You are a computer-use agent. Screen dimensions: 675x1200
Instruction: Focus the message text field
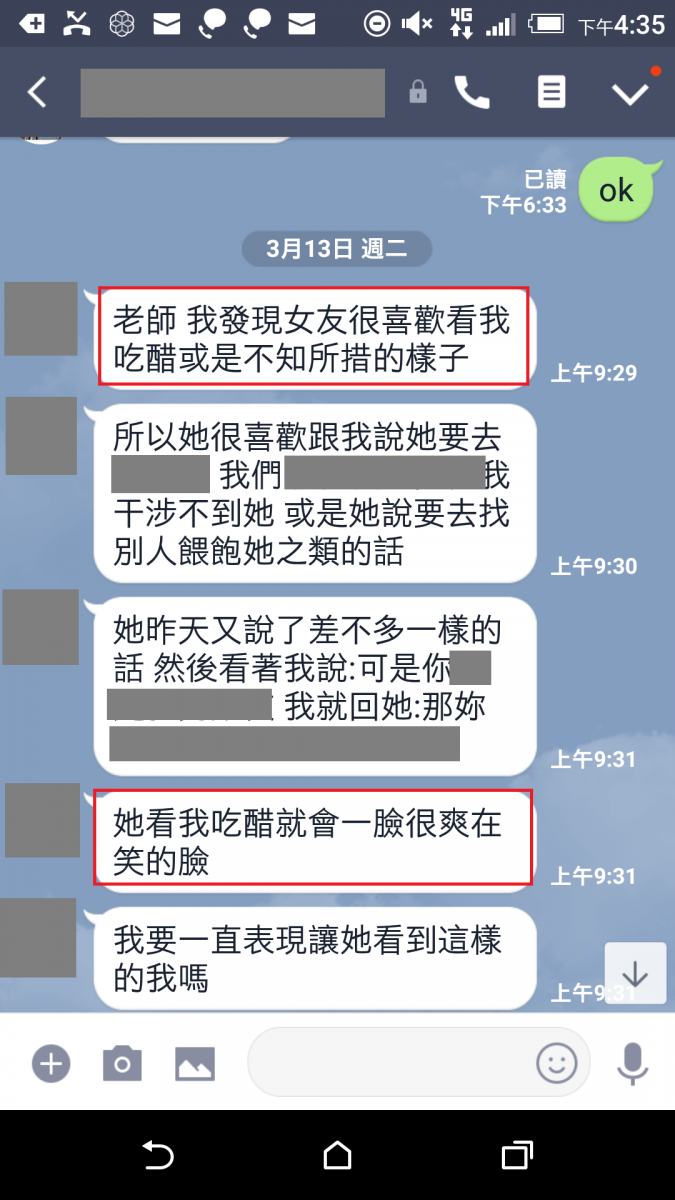(x=390, y=1062)
